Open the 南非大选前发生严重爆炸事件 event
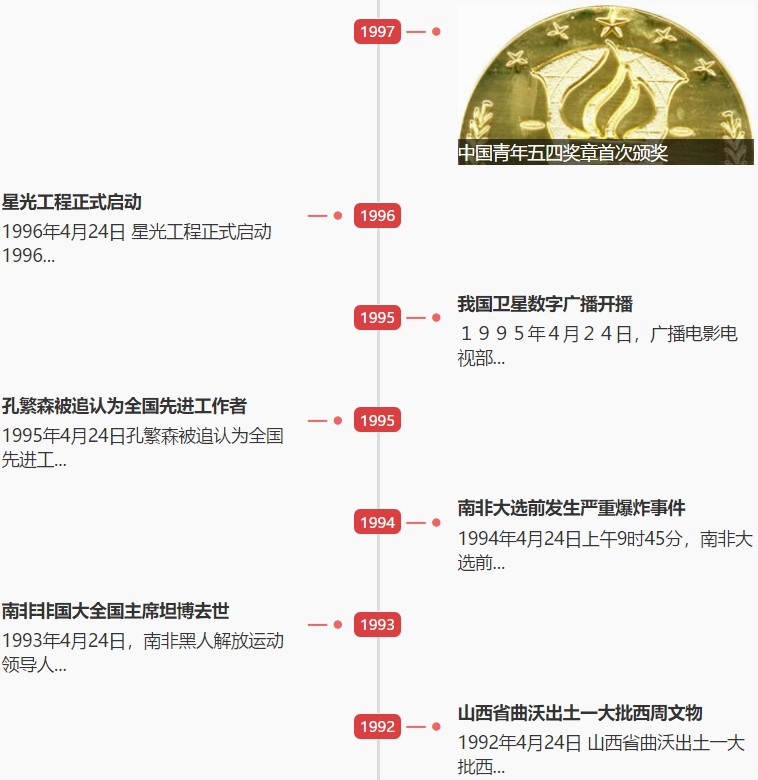Screen dimensions: 758x780 pyautogui.click(x=571, y=508)
